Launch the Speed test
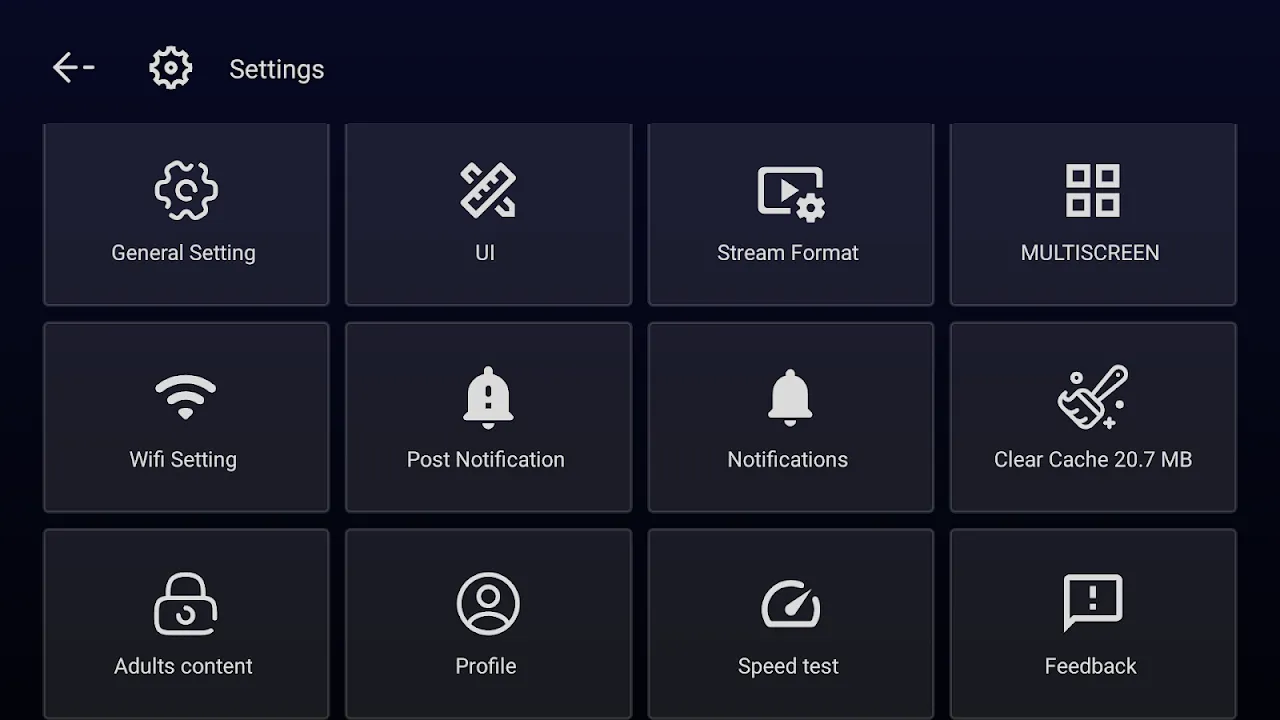Screen dimensions: 1280x720 (790, 622)
